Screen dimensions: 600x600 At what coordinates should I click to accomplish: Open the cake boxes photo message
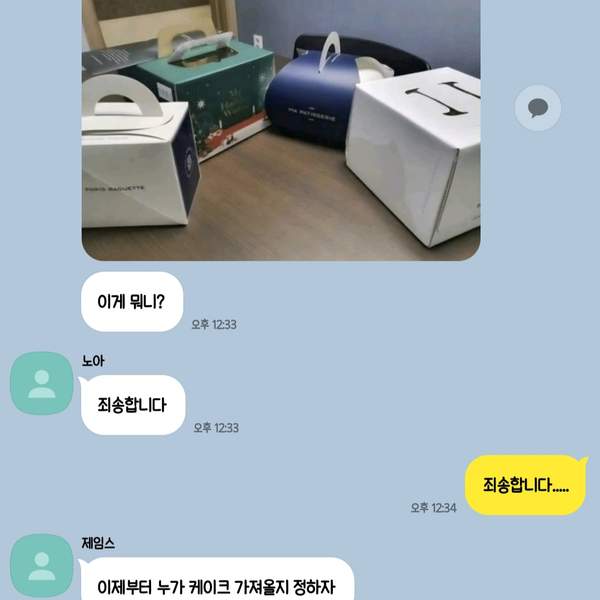point(280,130)
